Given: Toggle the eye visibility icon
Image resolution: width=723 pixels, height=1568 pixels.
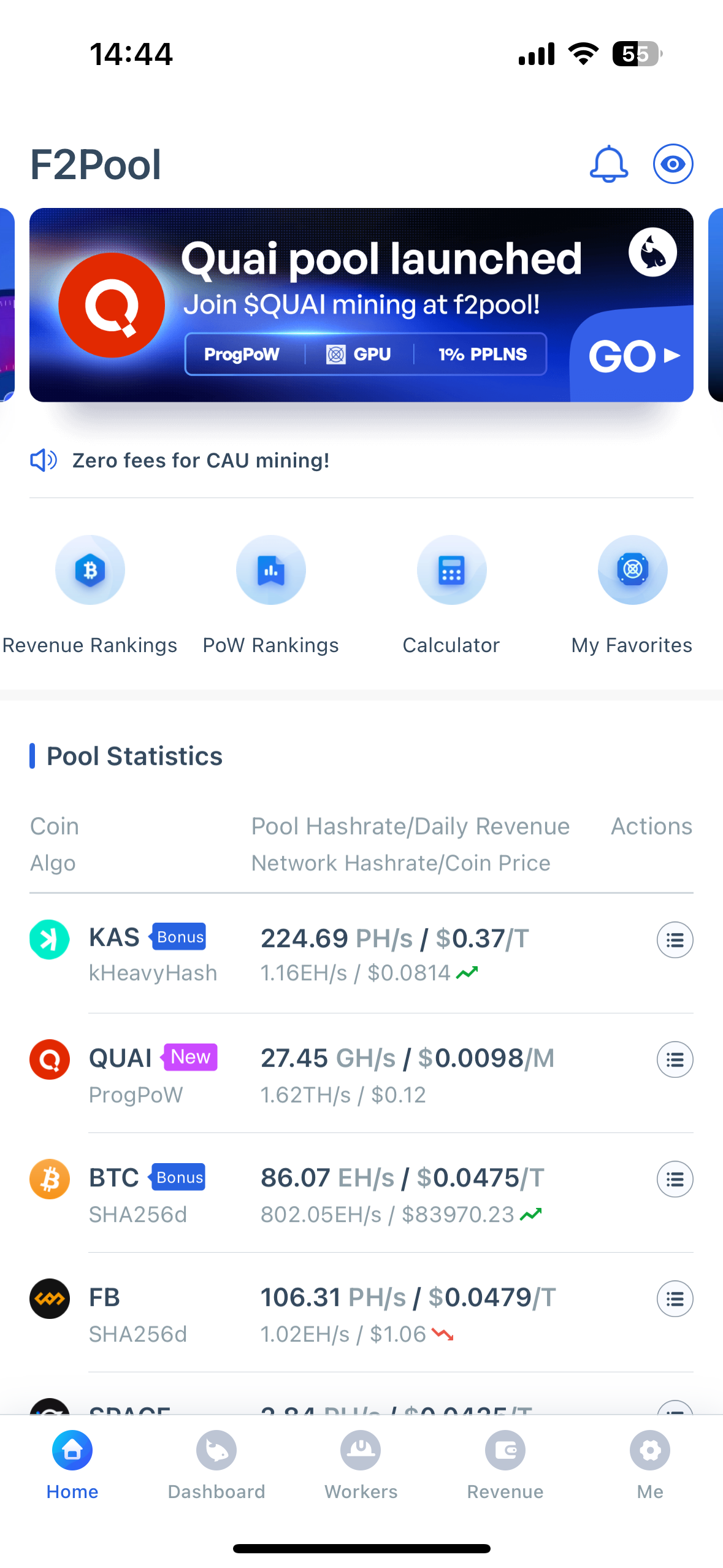Looking at the screenshot, I should [673, 164].
